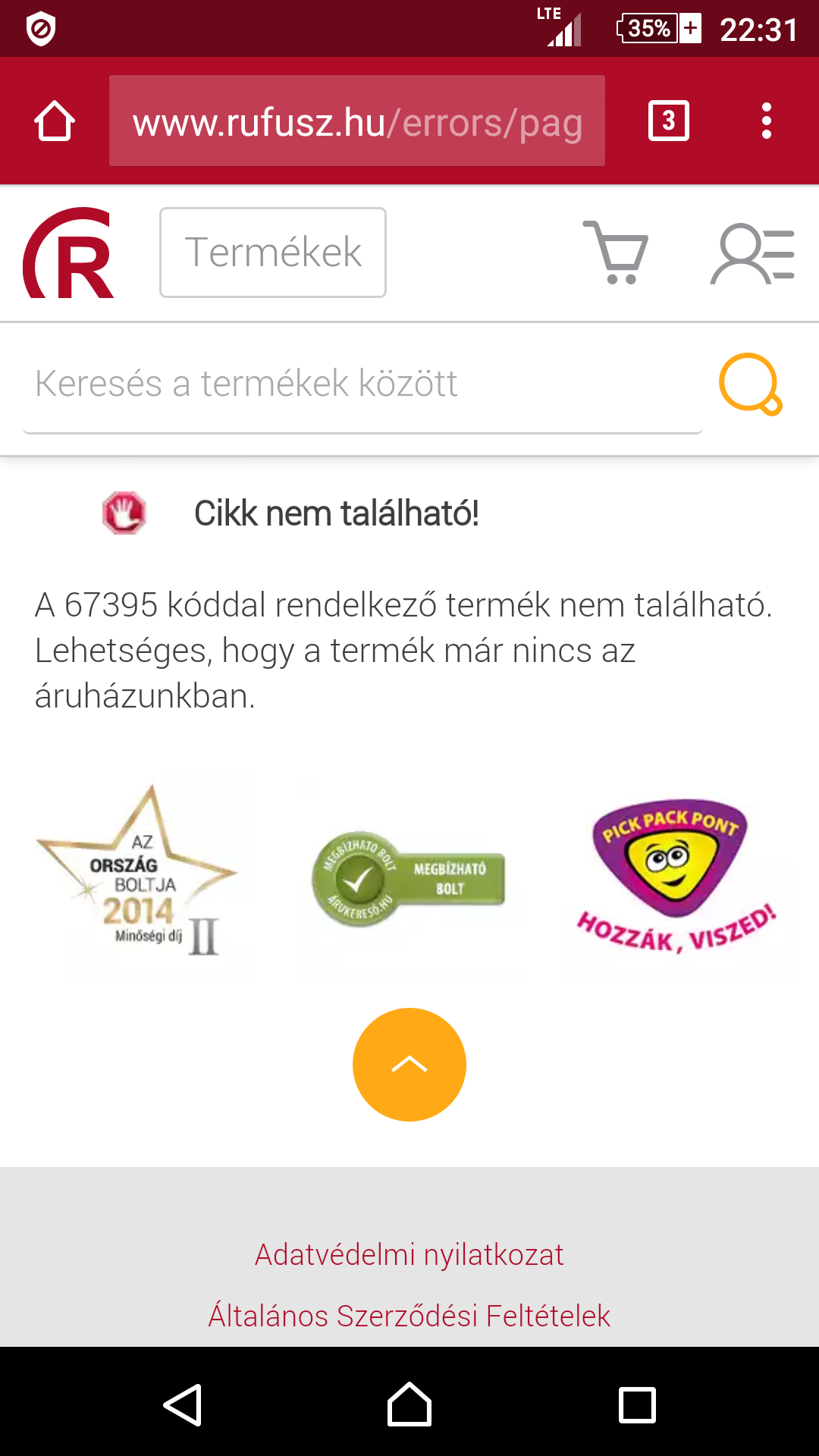Tap the orange search magnifier
This screenshot has height=1456, width=819.
point(750,384)
